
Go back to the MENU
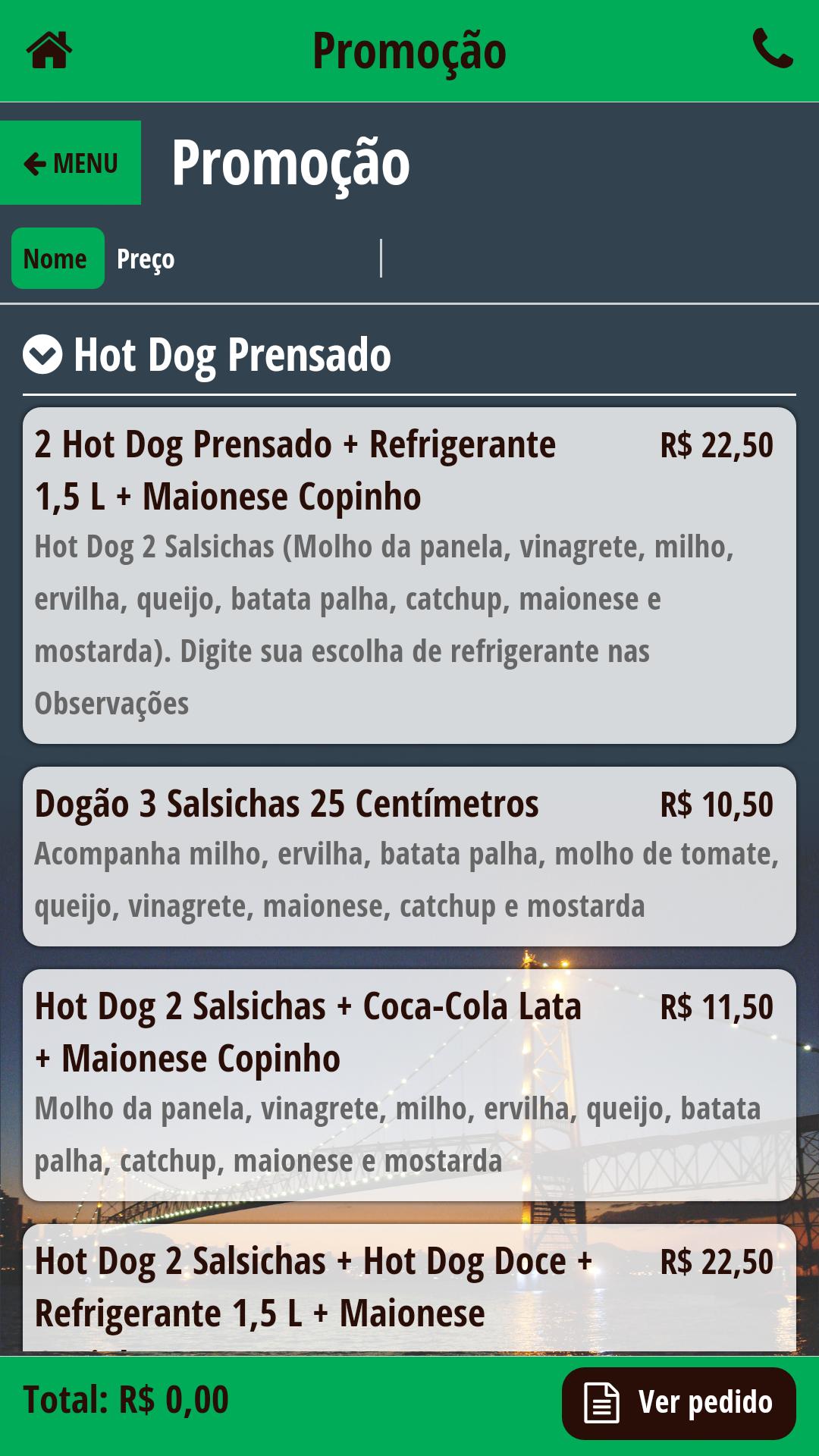tap(71, 163)
